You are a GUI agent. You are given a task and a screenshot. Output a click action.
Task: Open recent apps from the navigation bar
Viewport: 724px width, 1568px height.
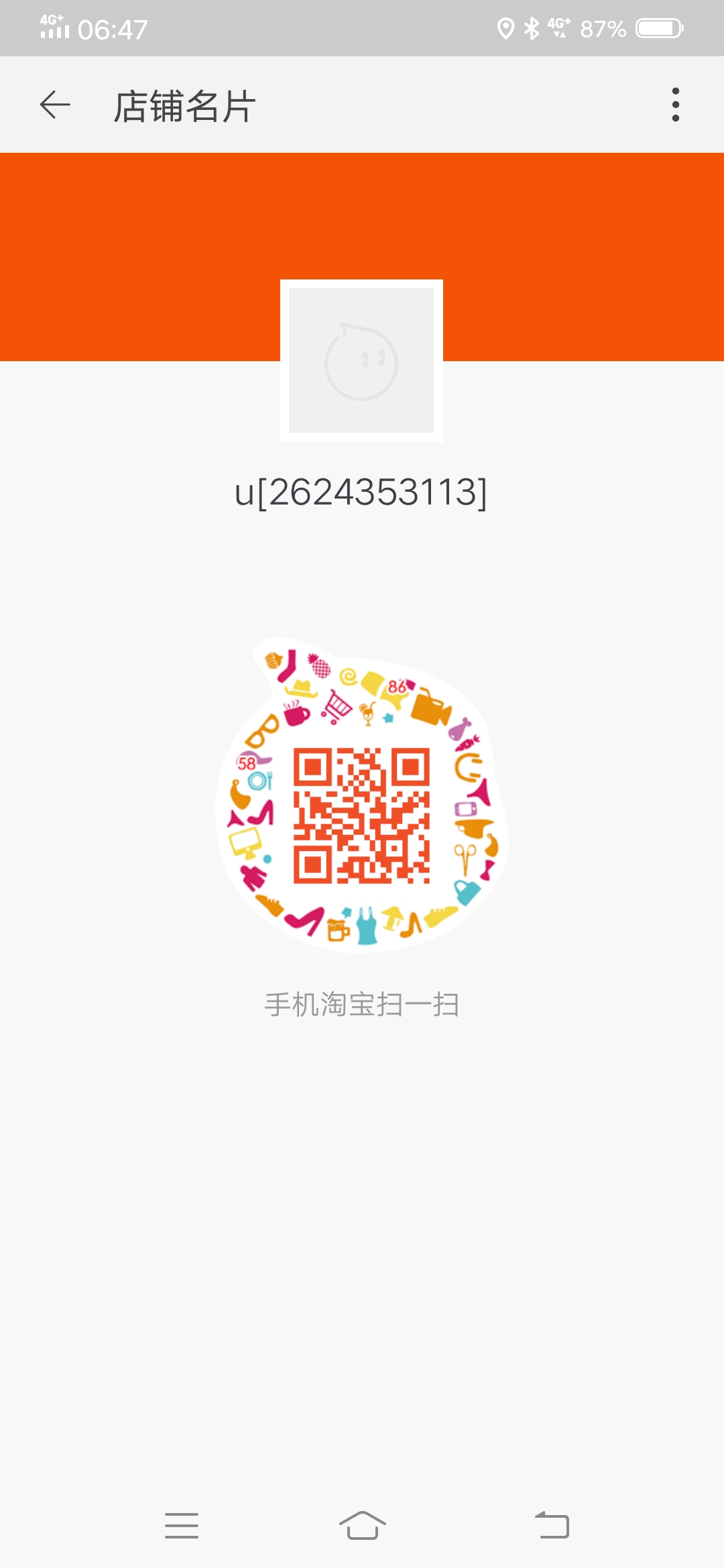[x=182, y=1526]
